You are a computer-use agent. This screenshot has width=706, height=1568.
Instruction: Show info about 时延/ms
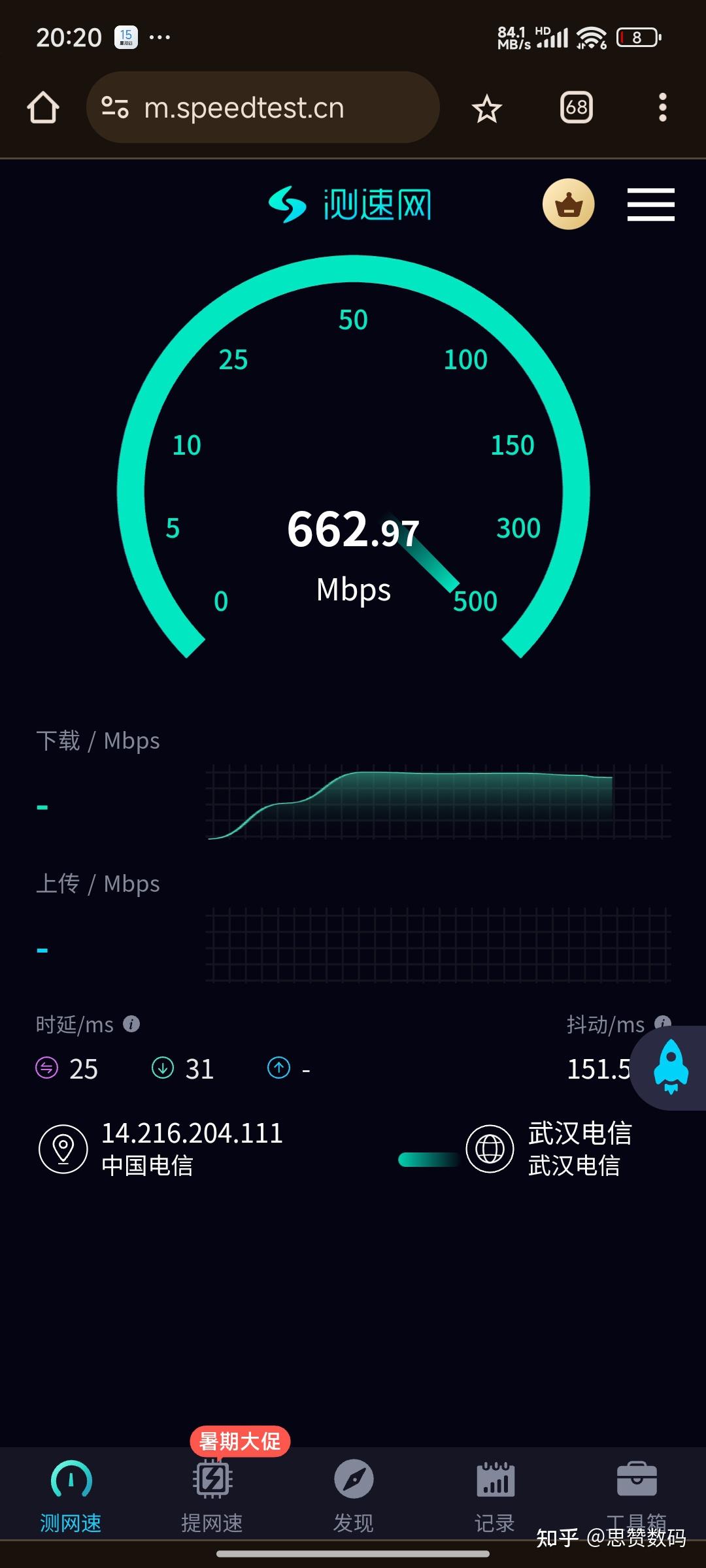pos(131,1024)
